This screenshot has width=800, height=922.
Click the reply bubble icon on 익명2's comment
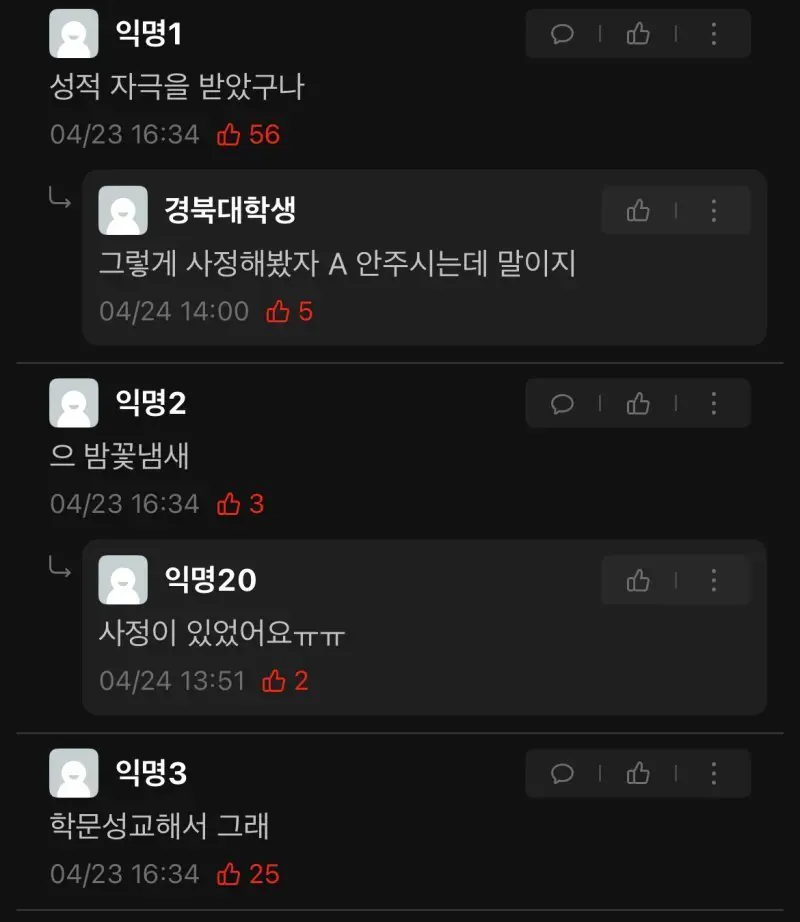coord(563,403)
